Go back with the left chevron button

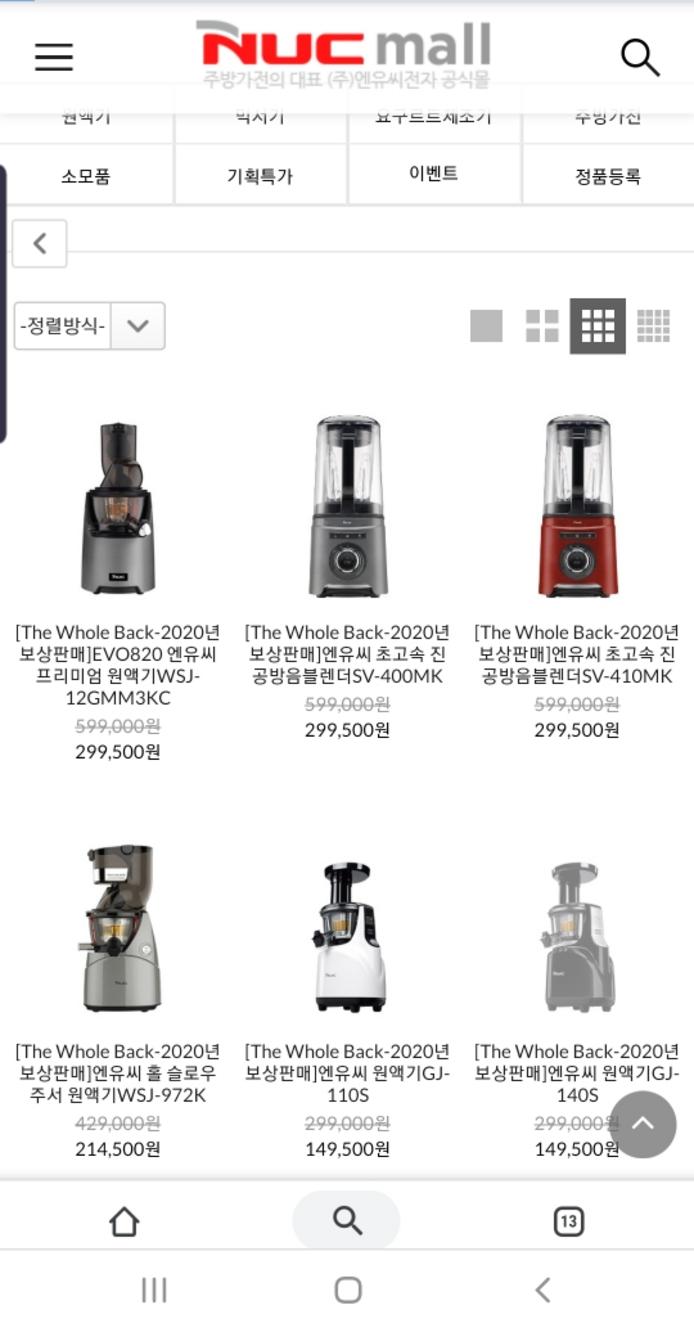coord(40,243)
